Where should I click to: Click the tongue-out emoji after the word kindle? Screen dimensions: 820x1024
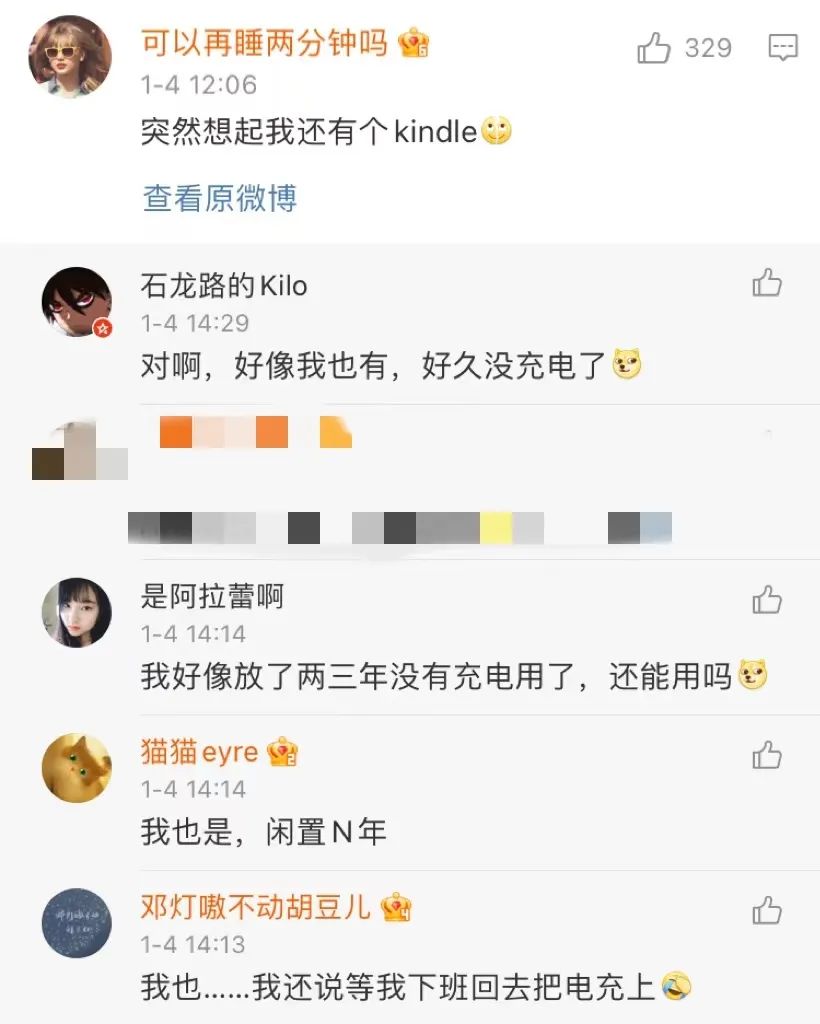497,131
